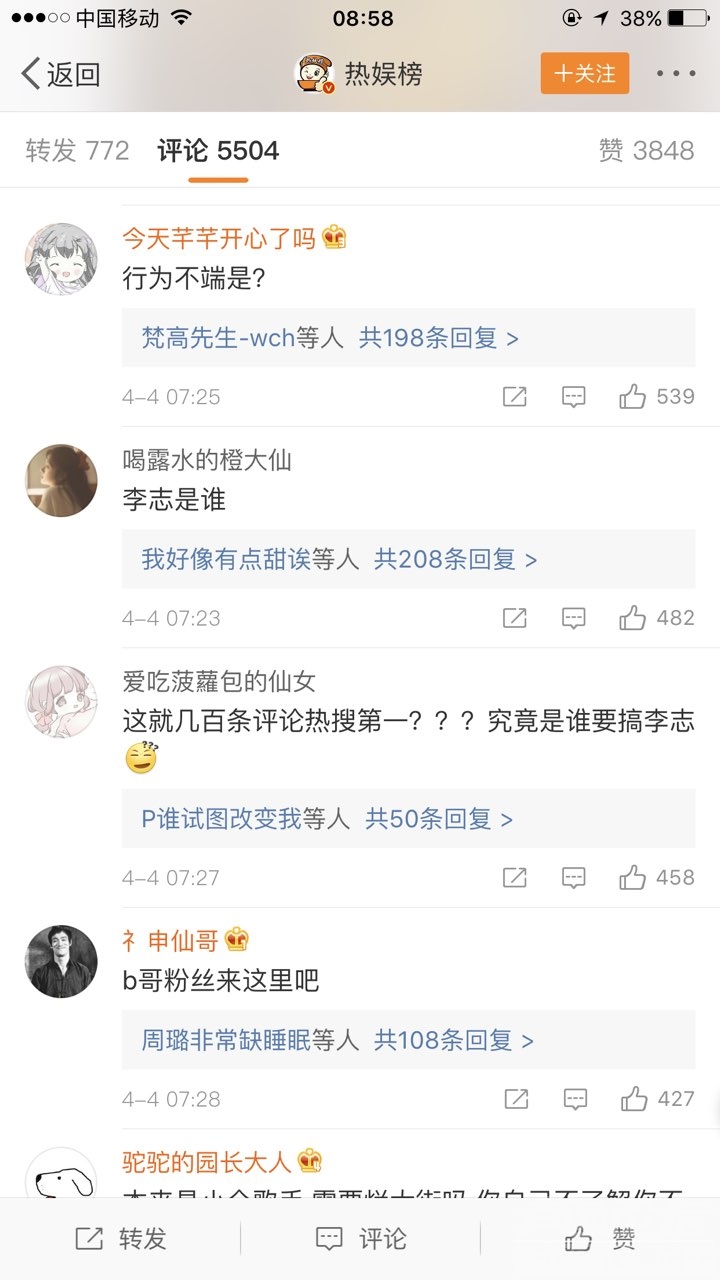Follow 热娱榜 with the 关注 button
720x1280 pixels.
(x=585, y=74)
